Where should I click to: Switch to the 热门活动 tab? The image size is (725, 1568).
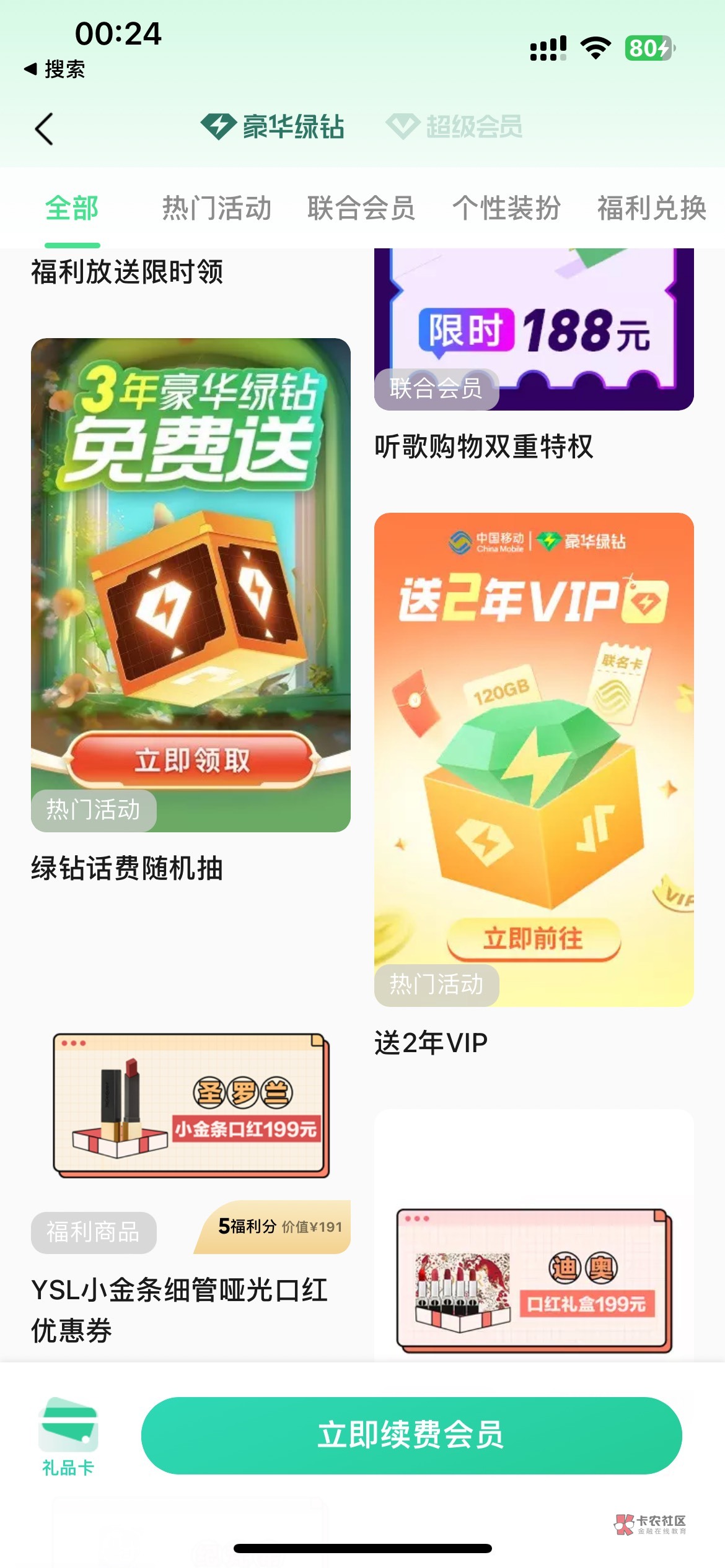pyautogui.click(x=217, y=208)
